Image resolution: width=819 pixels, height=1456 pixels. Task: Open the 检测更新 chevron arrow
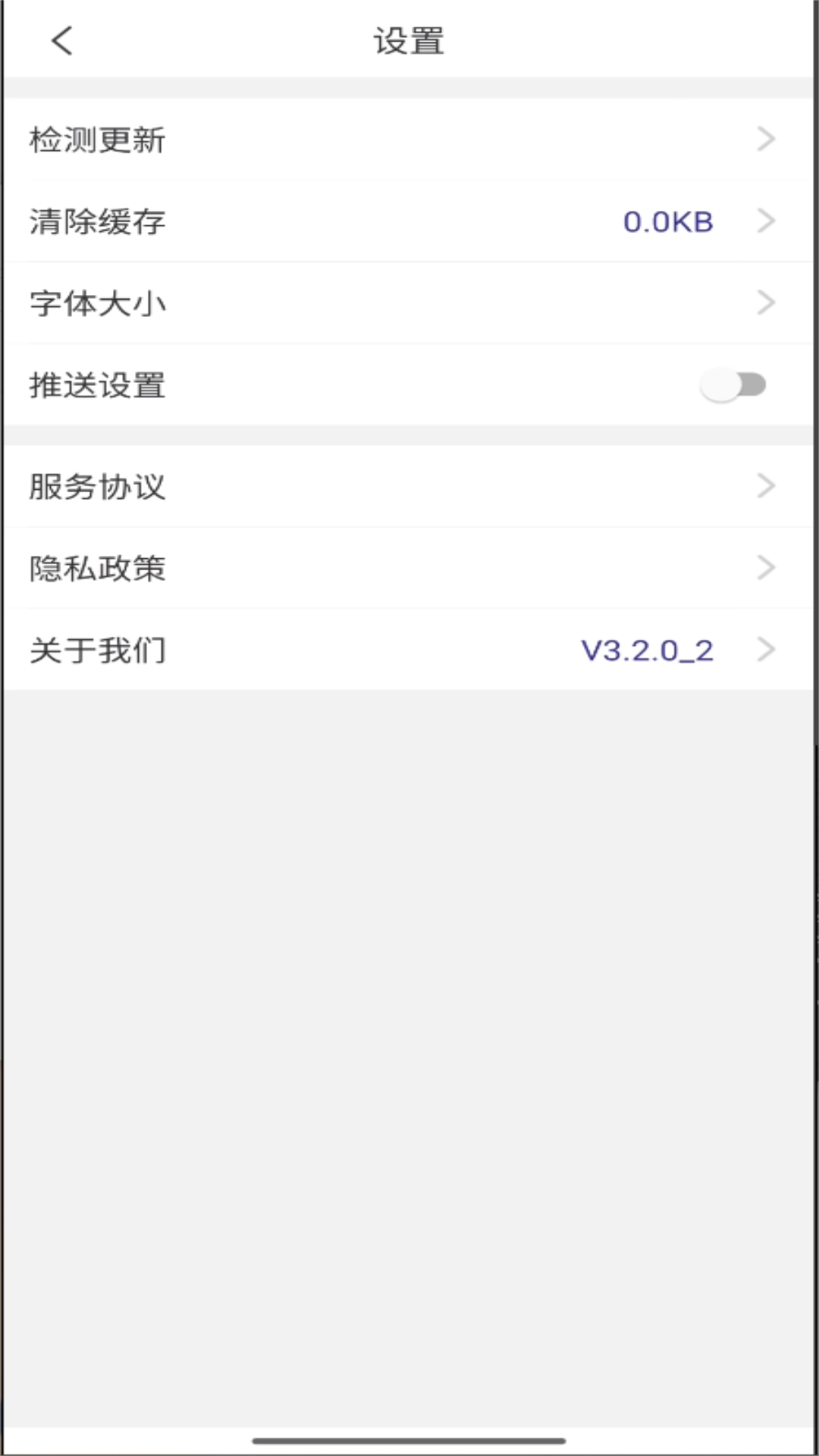[766, 140]
